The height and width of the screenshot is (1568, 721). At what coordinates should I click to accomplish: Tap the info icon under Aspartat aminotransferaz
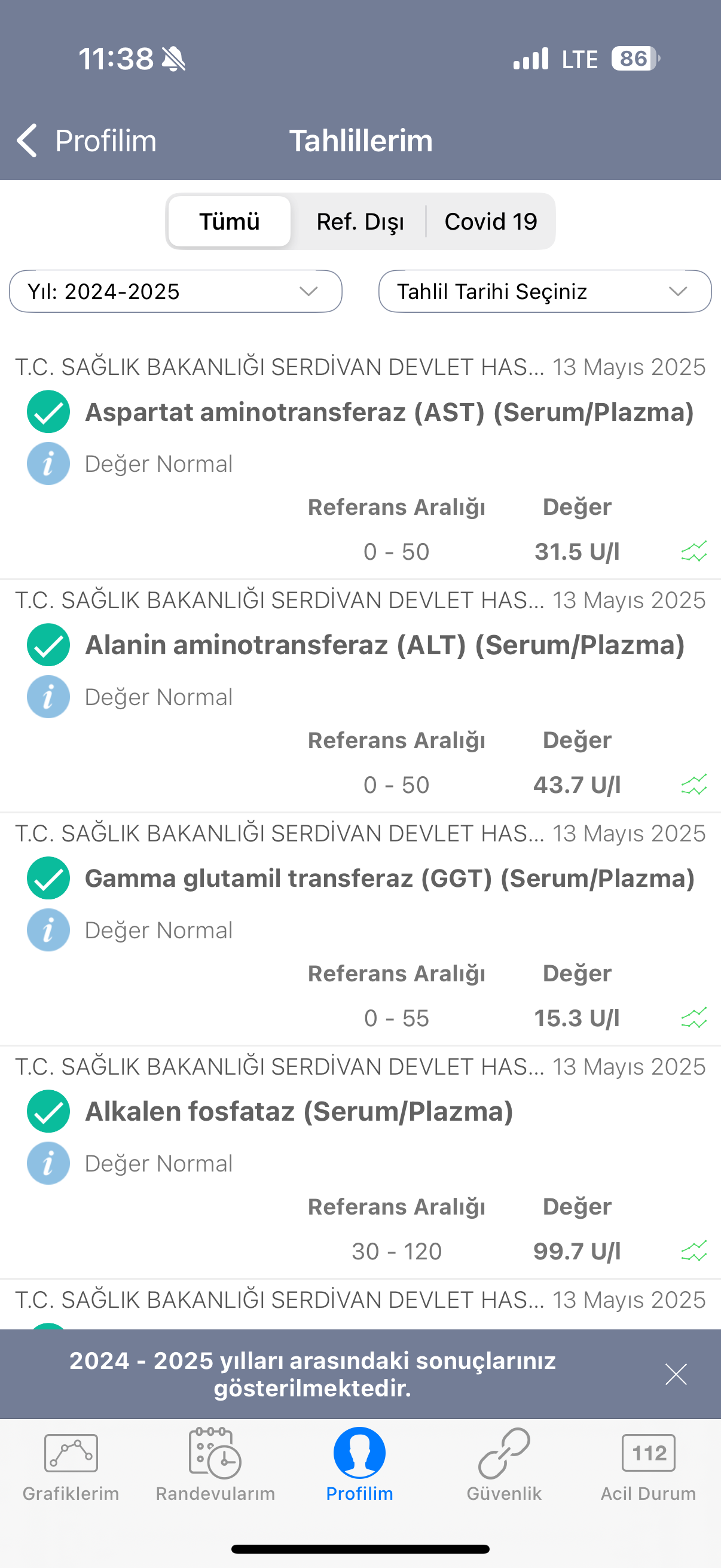tap(48, 464)
